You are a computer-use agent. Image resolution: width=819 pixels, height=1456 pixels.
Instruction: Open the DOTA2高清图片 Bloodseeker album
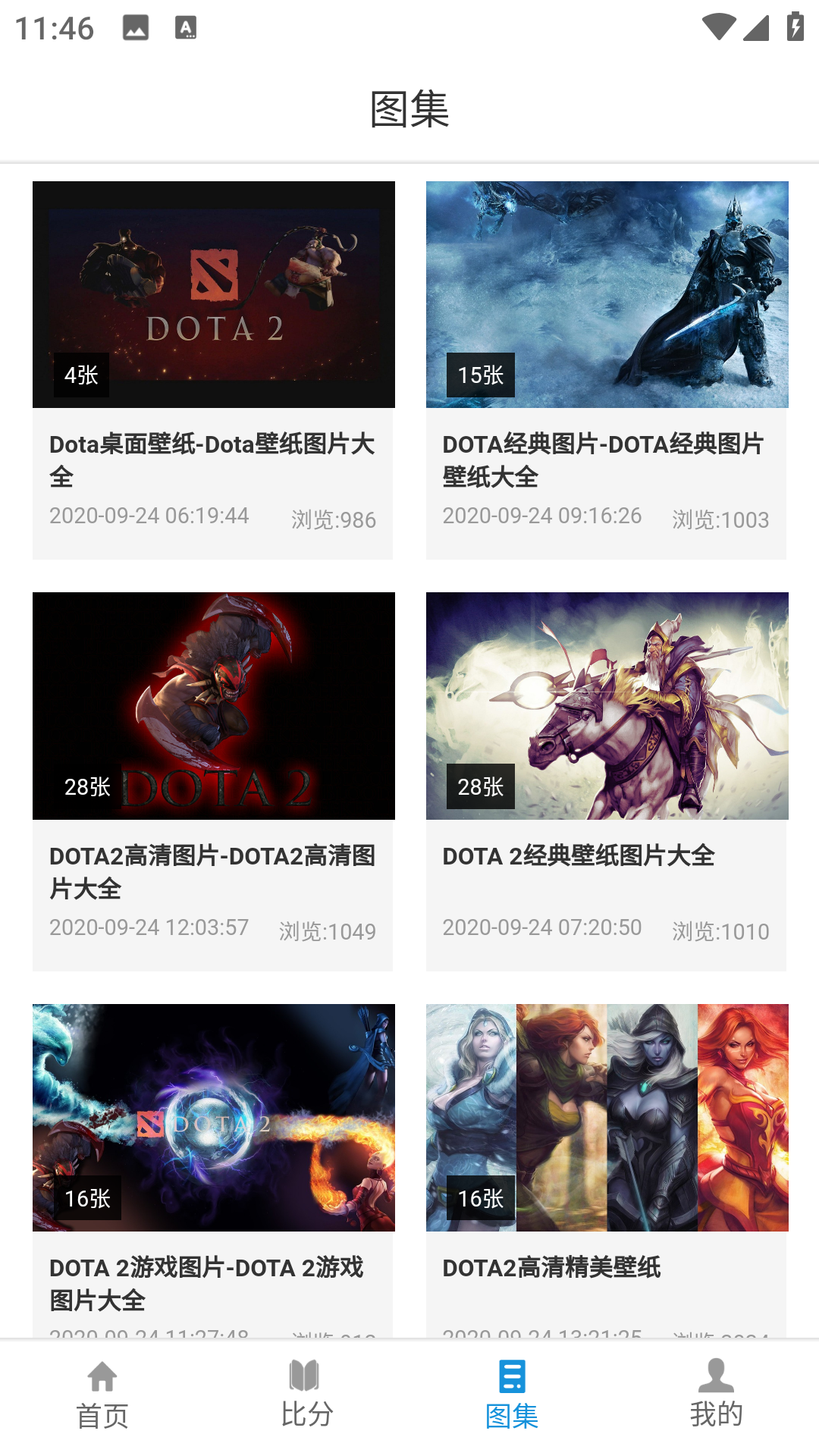[x=213, y=705]
